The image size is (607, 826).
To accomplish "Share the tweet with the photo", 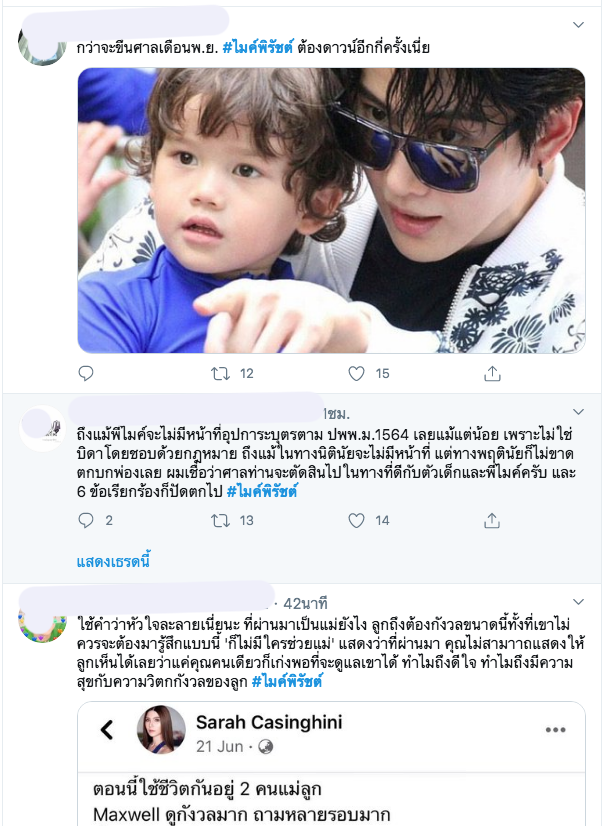I will [x=492, y=374].
